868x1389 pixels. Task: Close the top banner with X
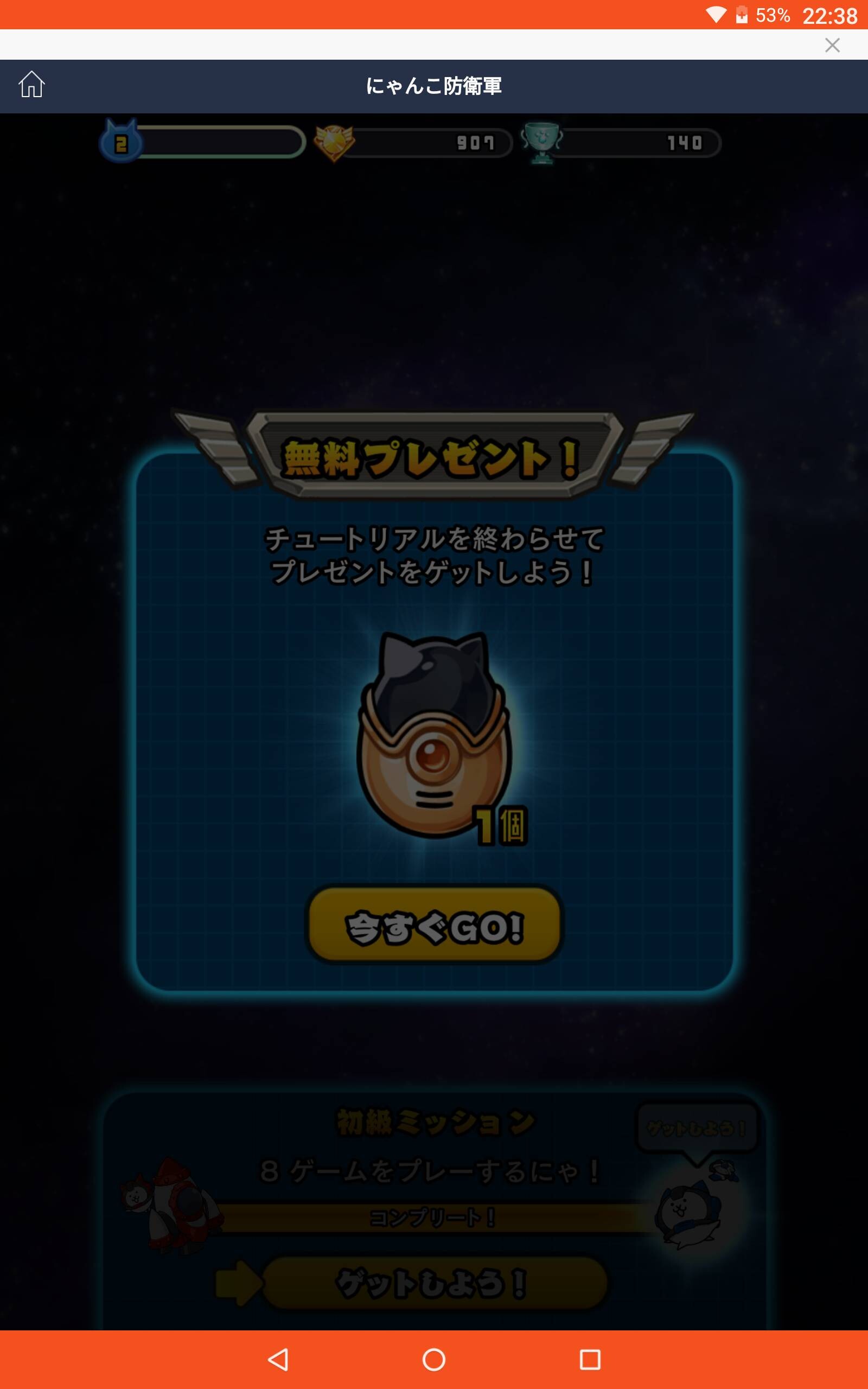pyautogui.click(x=832, y=45)
